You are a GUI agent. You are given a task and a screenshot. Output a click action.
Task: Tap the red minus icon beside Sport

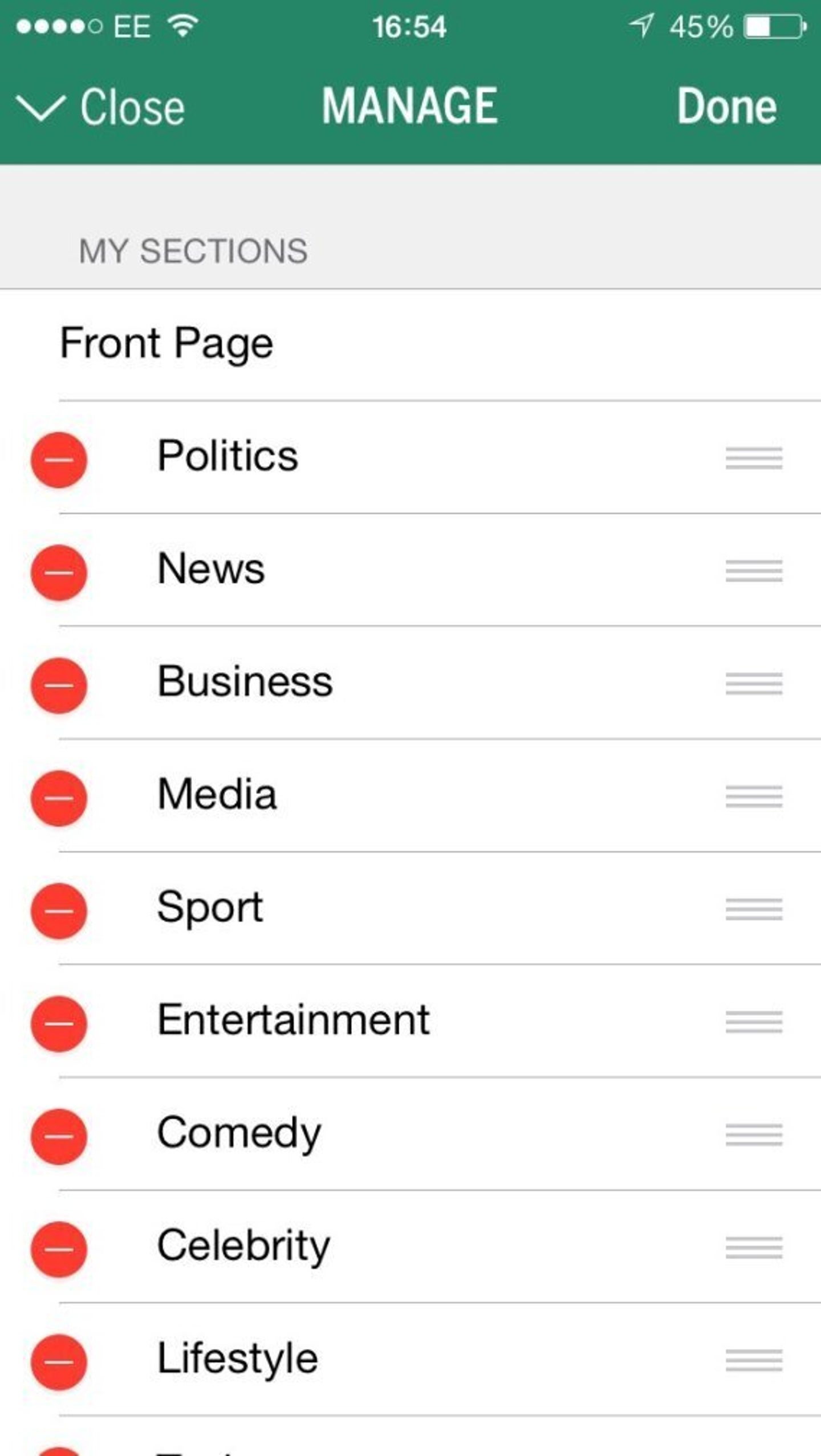59,912
